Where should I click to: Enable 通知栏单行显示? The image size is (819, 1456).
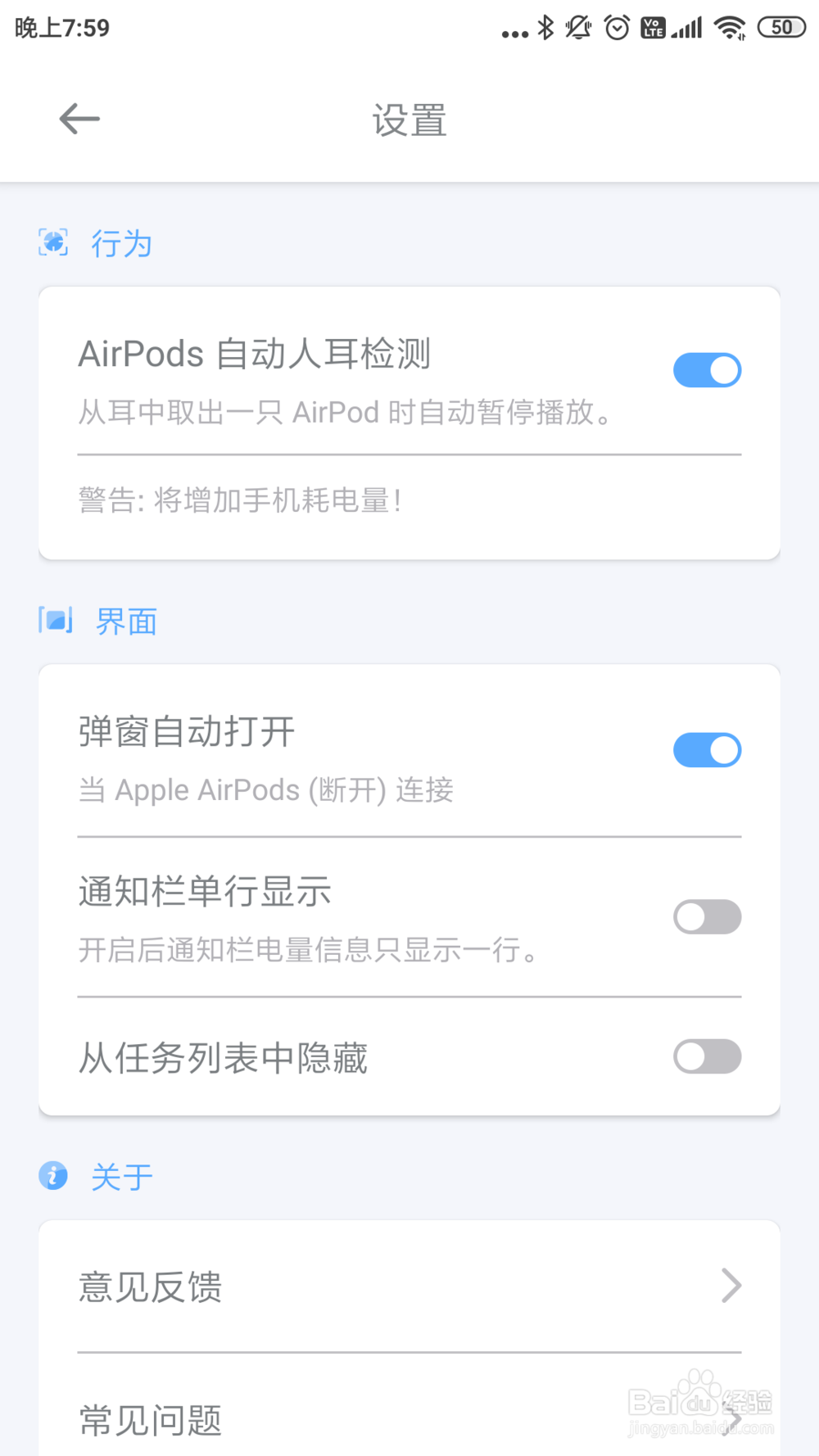click(707, 916)
